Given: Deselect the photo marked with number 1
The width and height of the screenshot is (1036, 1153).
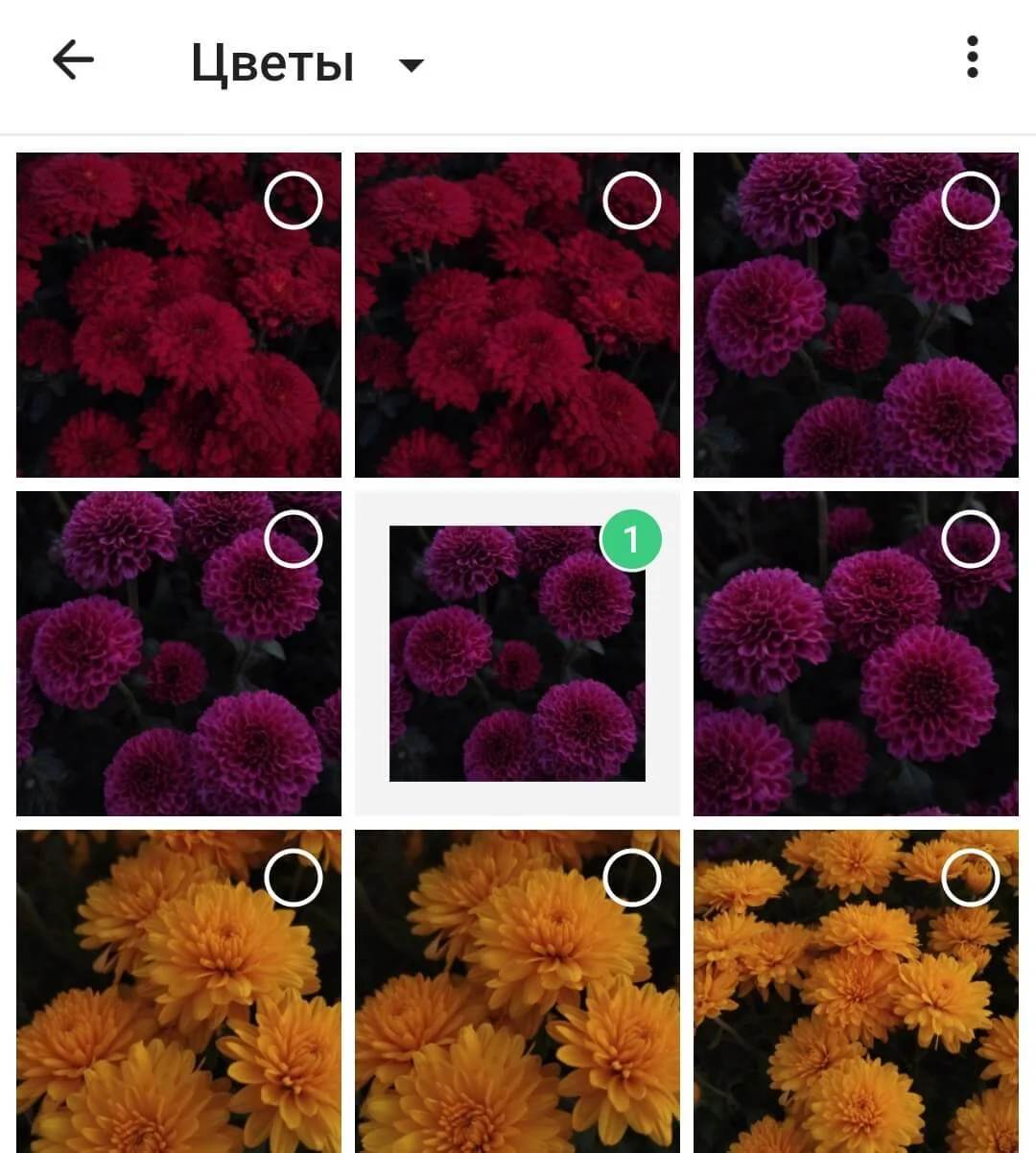Looking at the screenshot, I should 630,539.
